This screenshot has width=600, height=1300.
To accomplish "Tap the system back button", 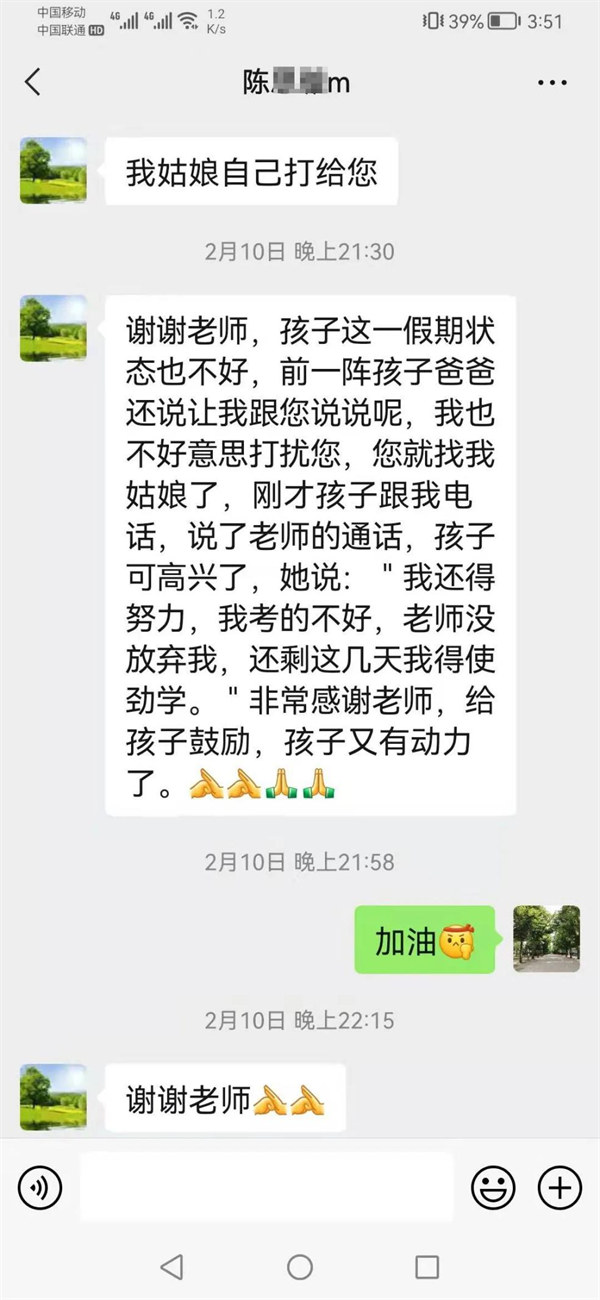I will (171, 1267).
